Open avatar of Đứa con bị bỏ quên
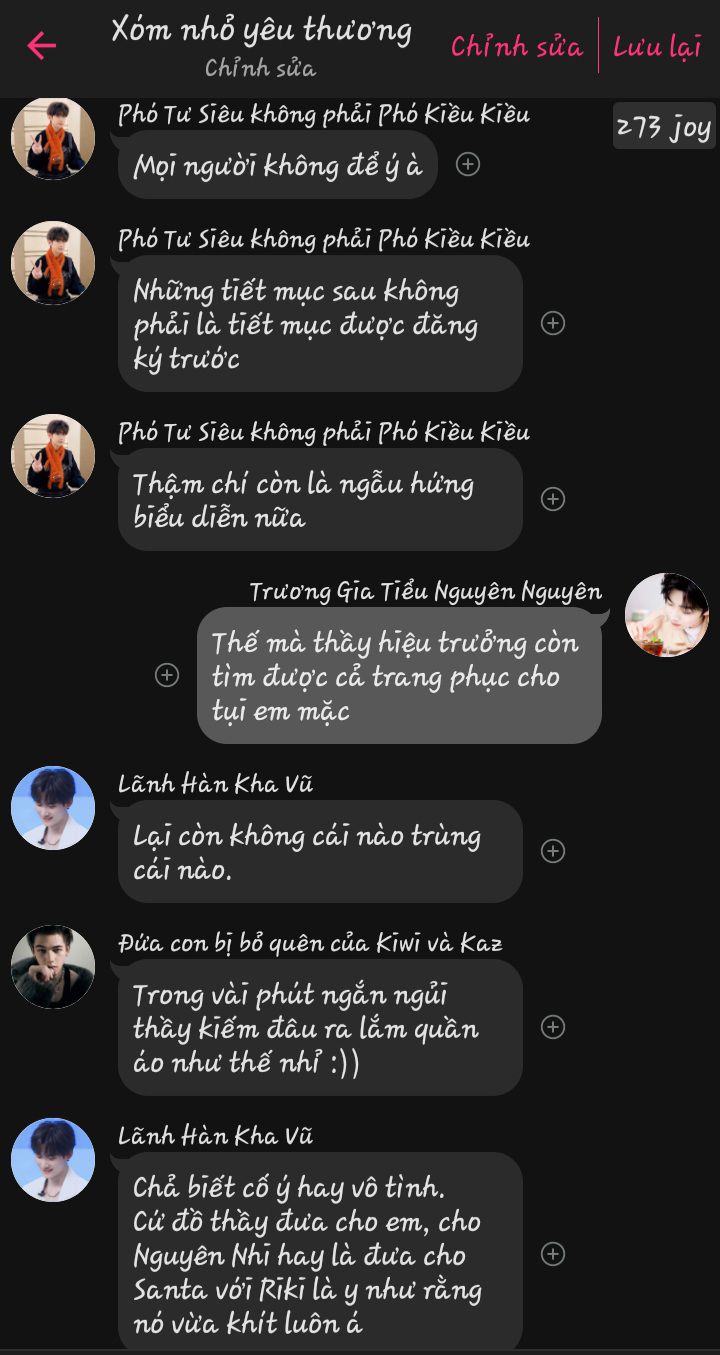The width and height of the screenshot is (720, 1355). [x=53, y=967]
